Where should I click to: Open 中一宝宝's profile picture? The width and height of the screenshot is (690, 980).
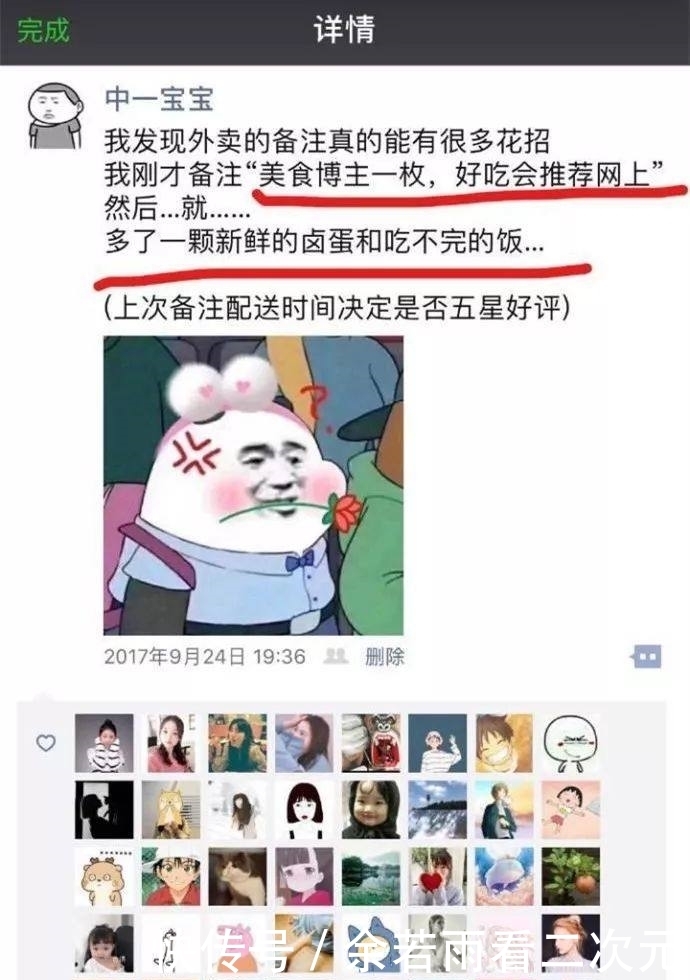coord(54,116)
